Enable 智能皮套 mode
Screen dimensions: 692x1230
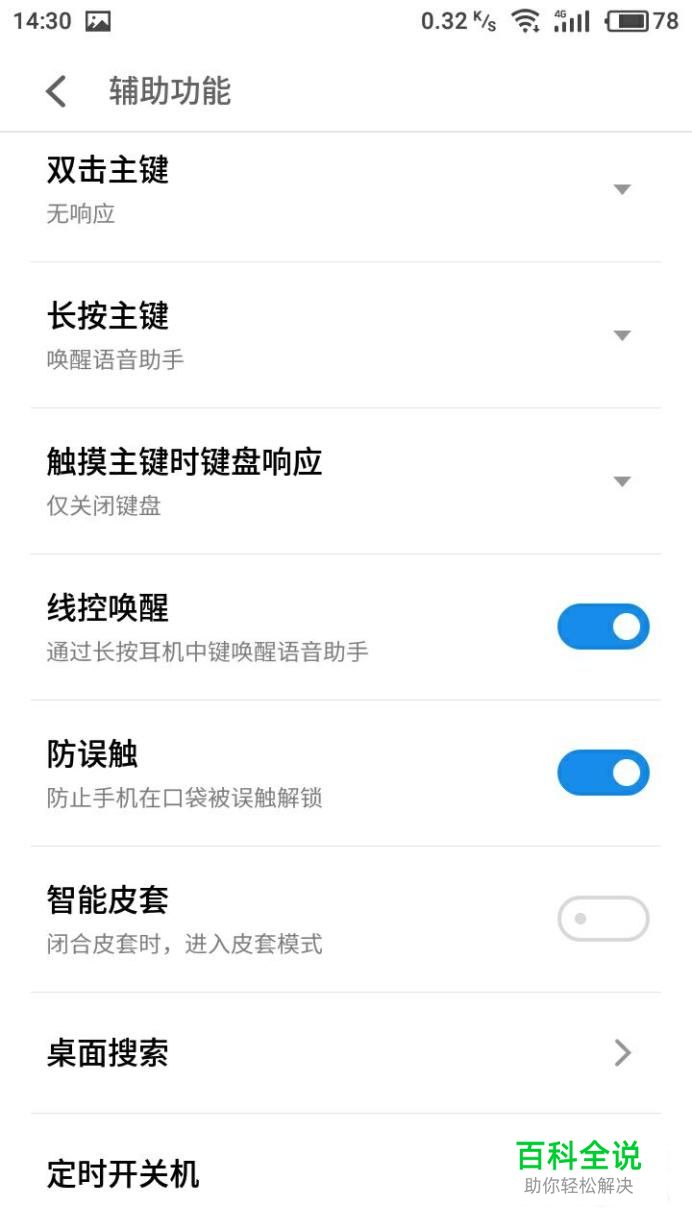603,919
